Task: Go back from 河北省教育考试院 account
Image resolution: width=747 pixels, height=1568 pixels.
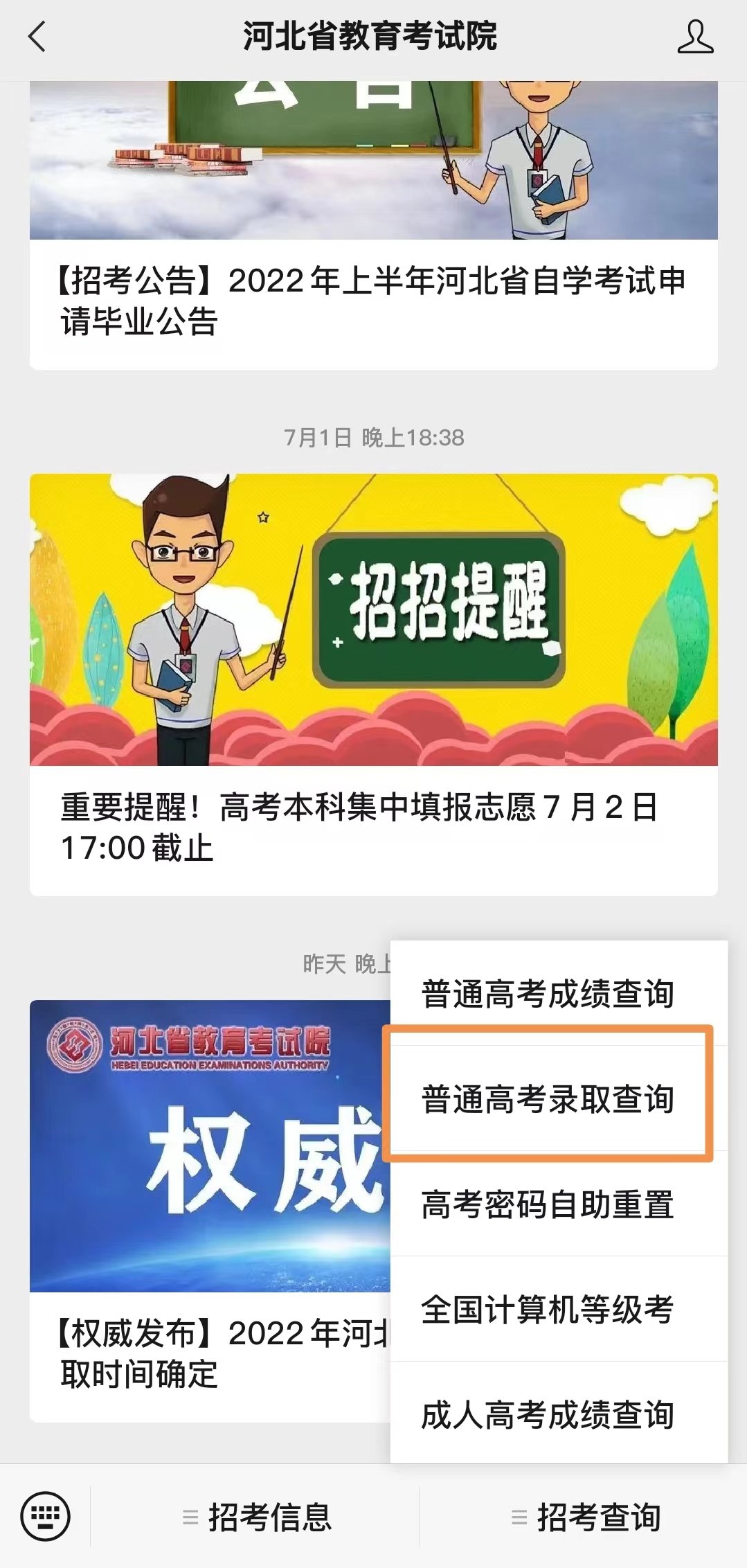Action: click(x=37, y=37)
